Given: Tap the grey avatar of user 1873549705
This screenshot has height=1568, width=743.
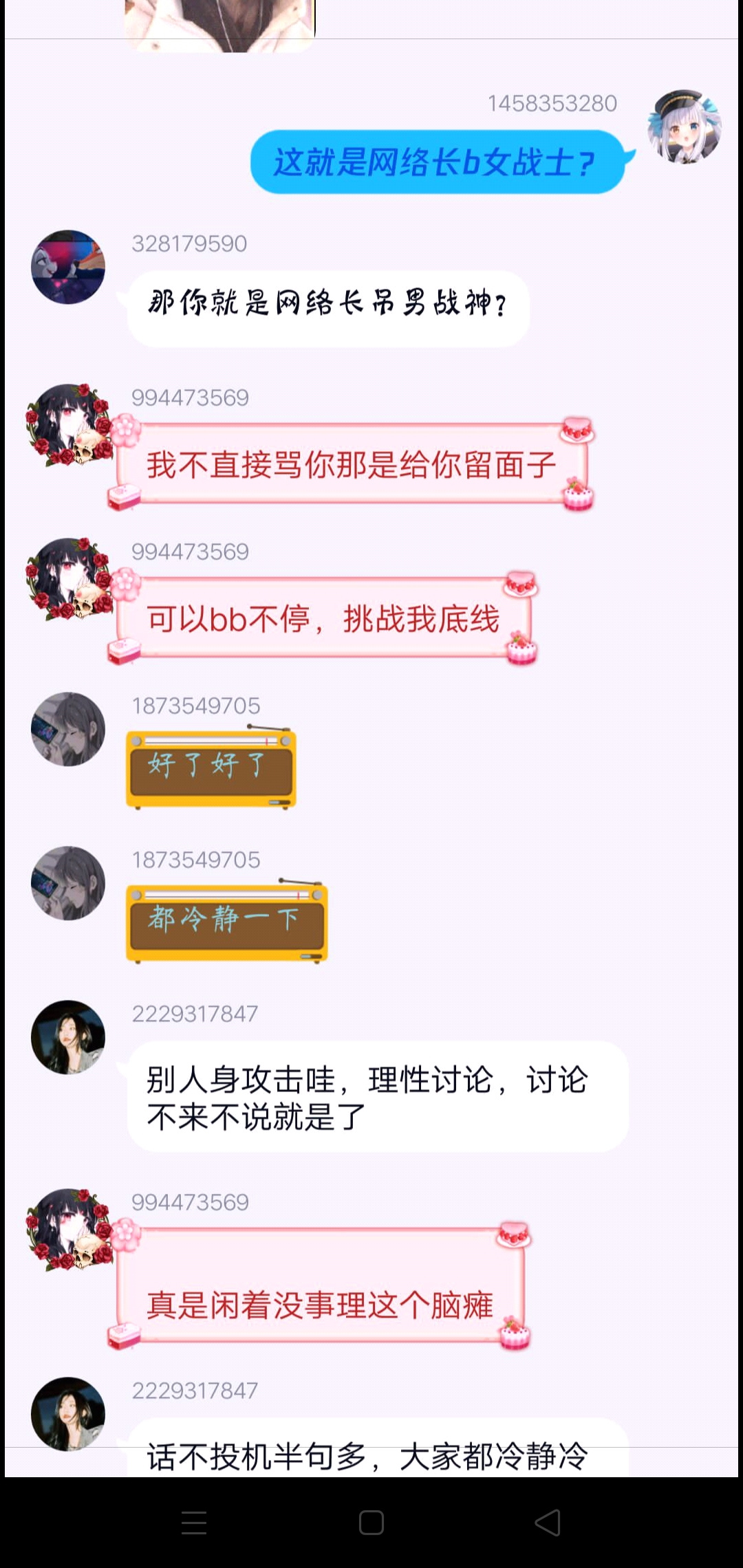Looking at the screenshot, I should tap(67, 730).
